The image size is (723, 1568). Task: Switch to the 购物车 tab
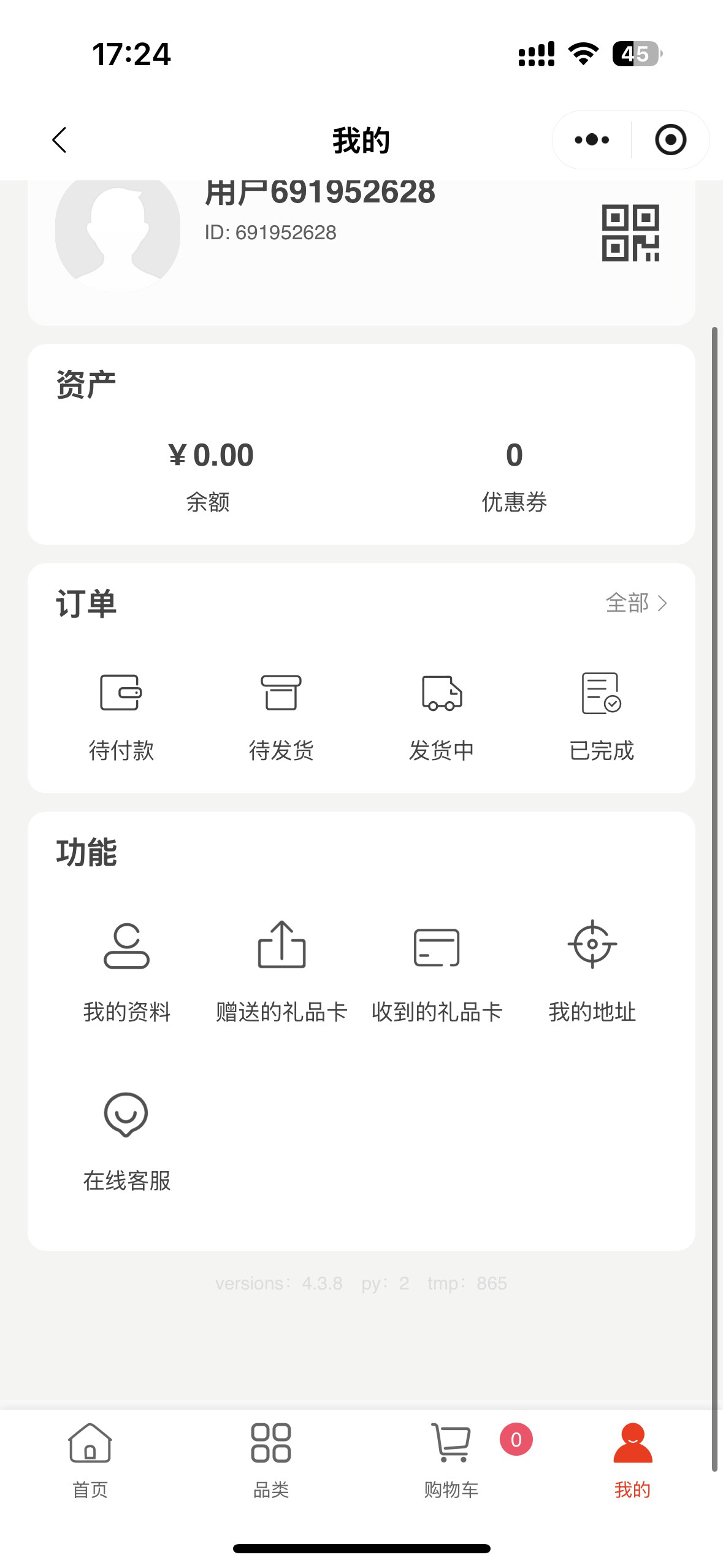click(451, 1460)
